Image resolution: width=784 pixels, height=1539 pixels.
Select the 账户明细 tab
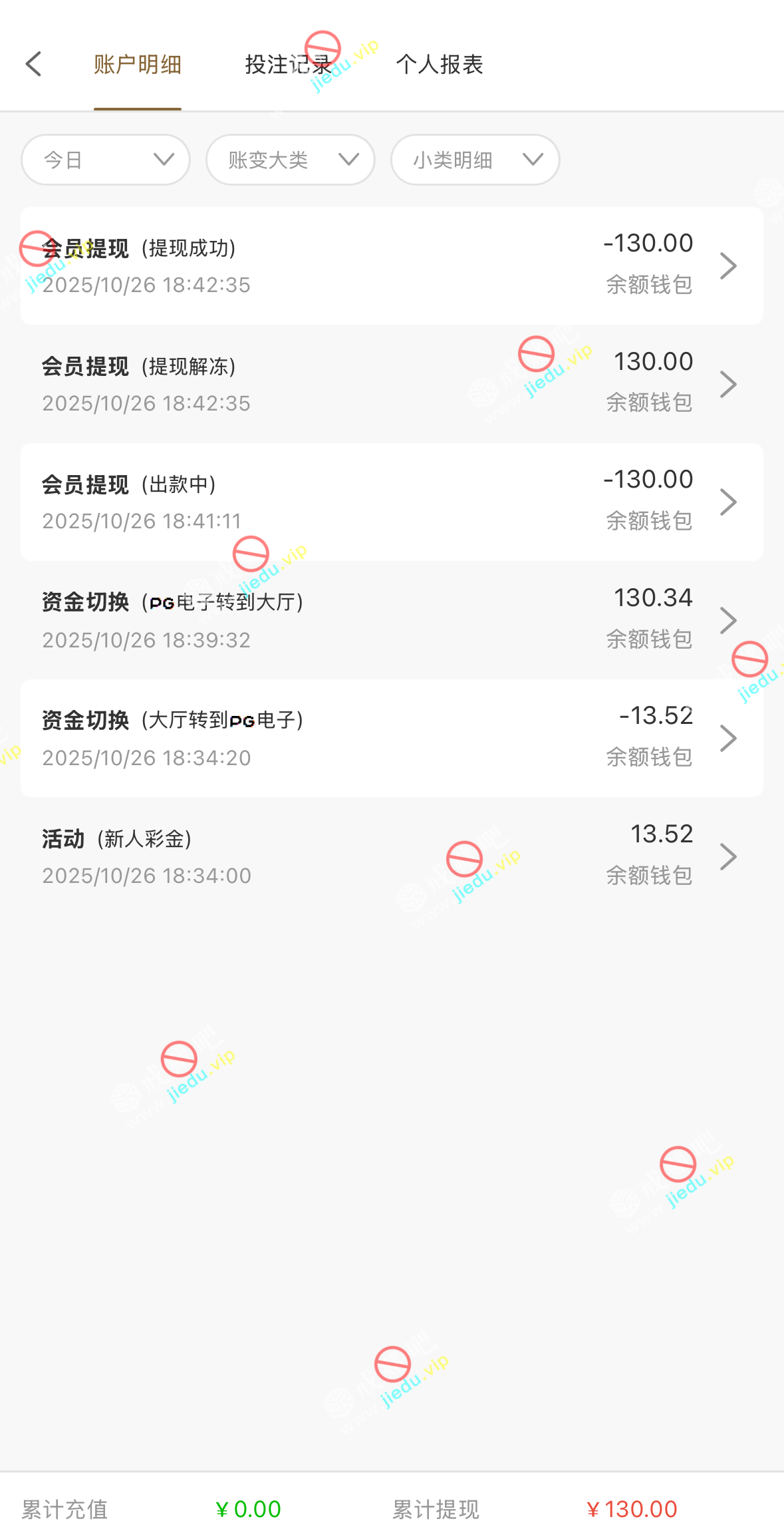click(x=138, y=65)
